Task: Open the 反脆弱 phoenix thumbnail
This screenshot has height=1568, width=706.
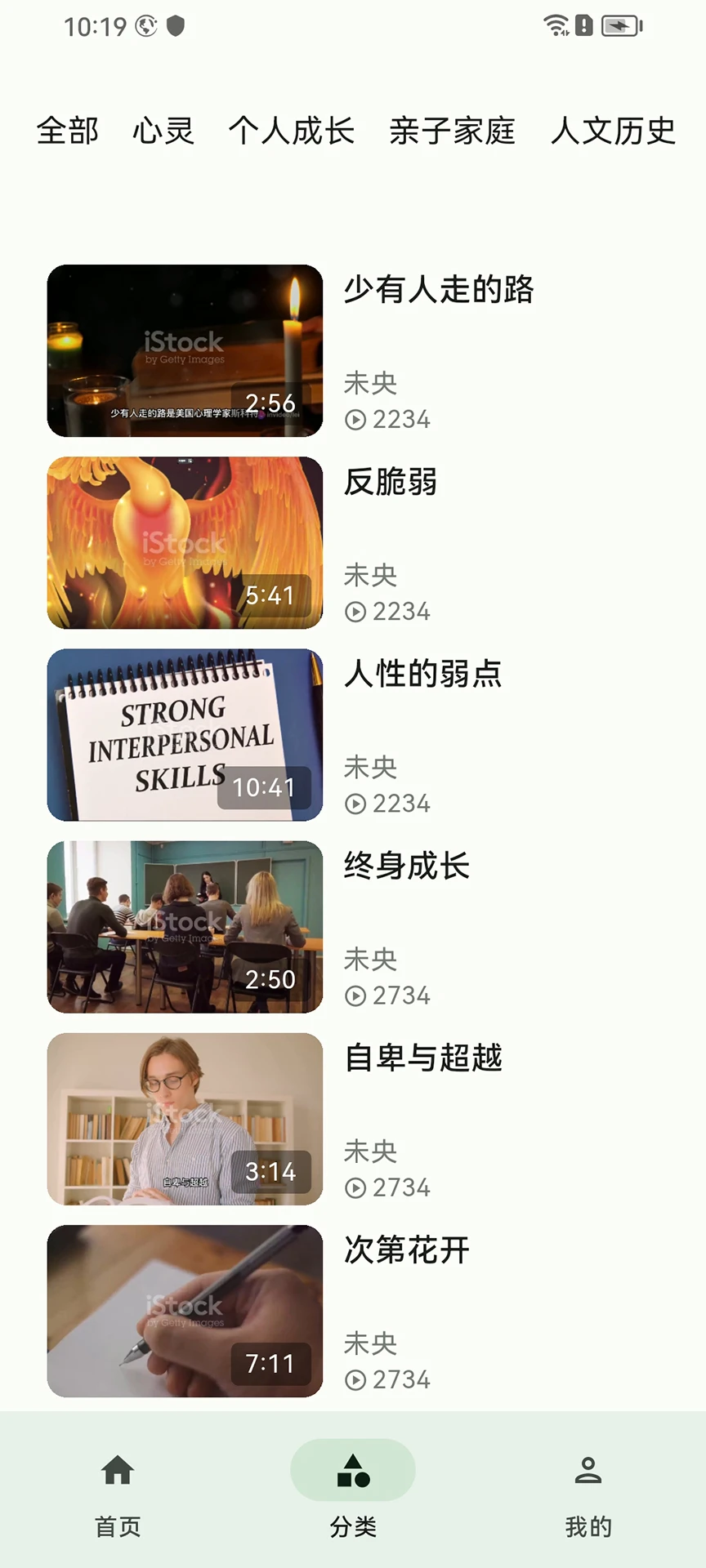Action: click(x=185, y=542)
